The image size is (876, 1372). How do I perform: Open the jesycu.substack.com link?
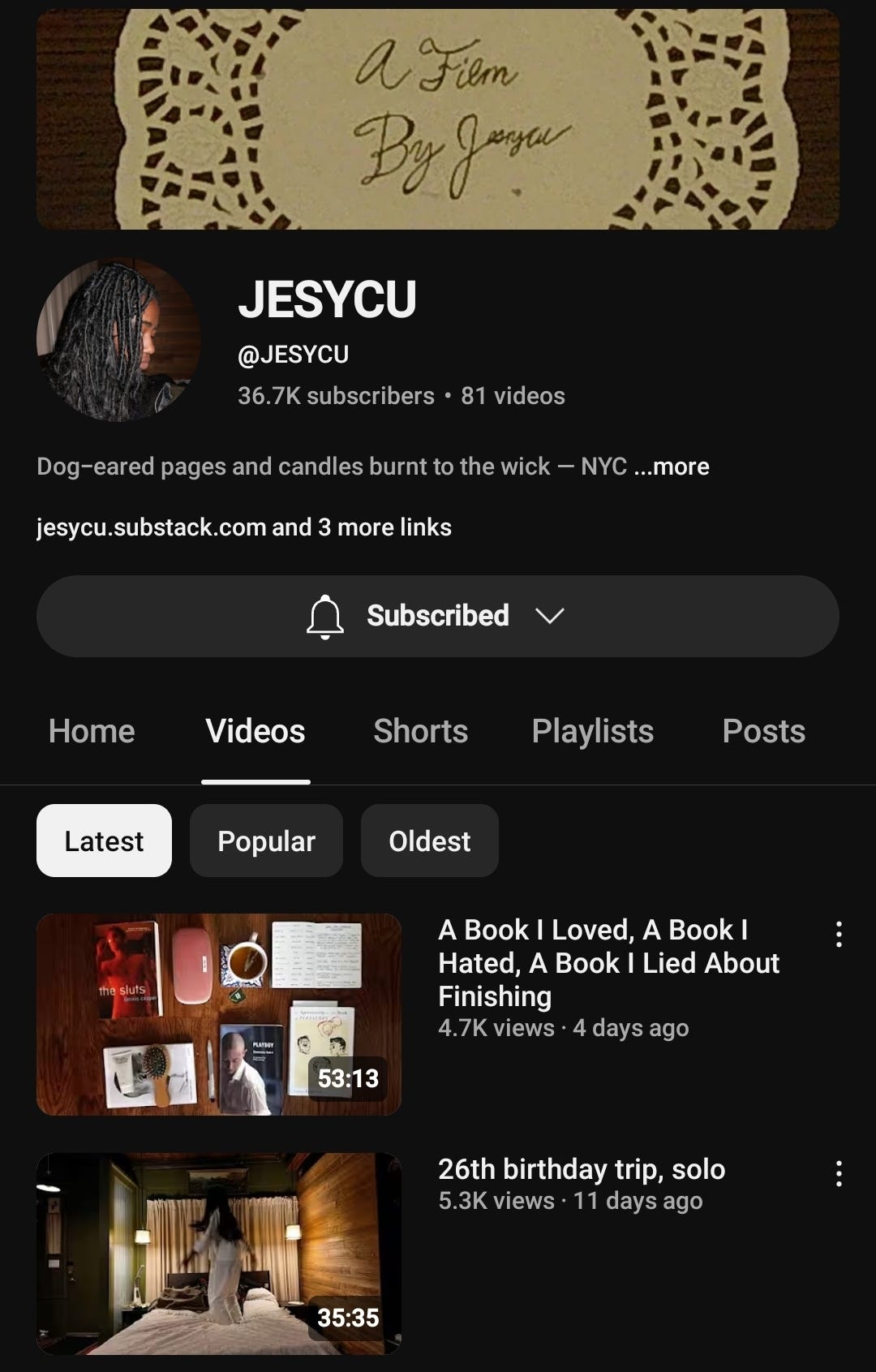(152, 527)
